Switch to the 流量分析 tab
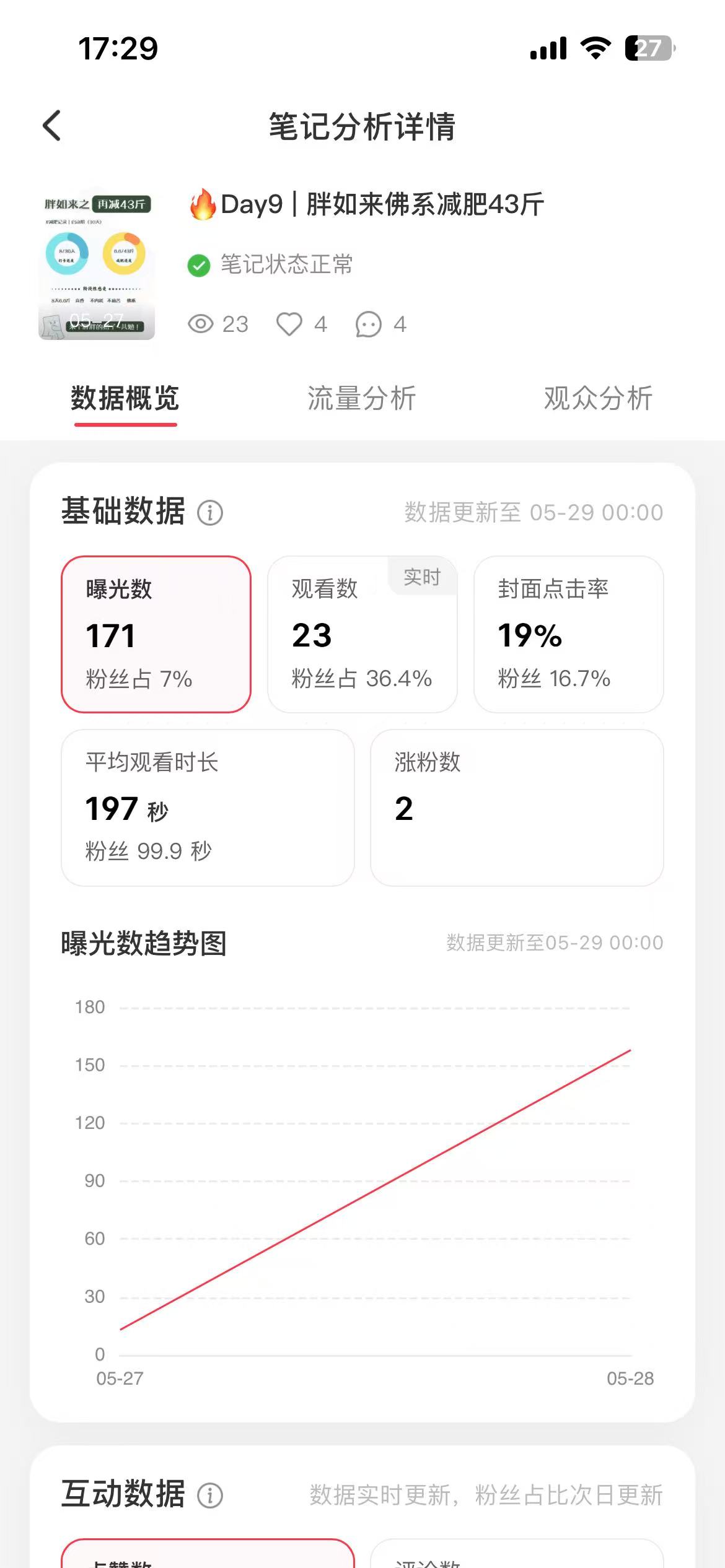The height and width of the screenshot is (1568, 725). coord(362,398)
